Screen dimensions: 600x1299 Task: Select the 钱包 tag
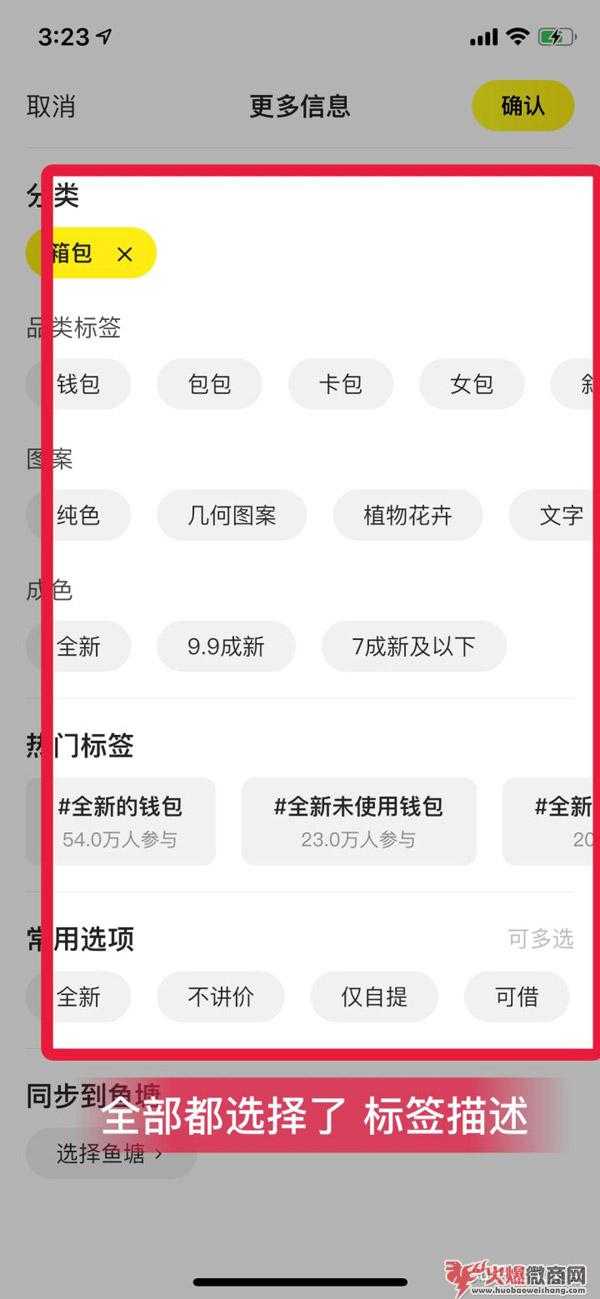[78, 384]
